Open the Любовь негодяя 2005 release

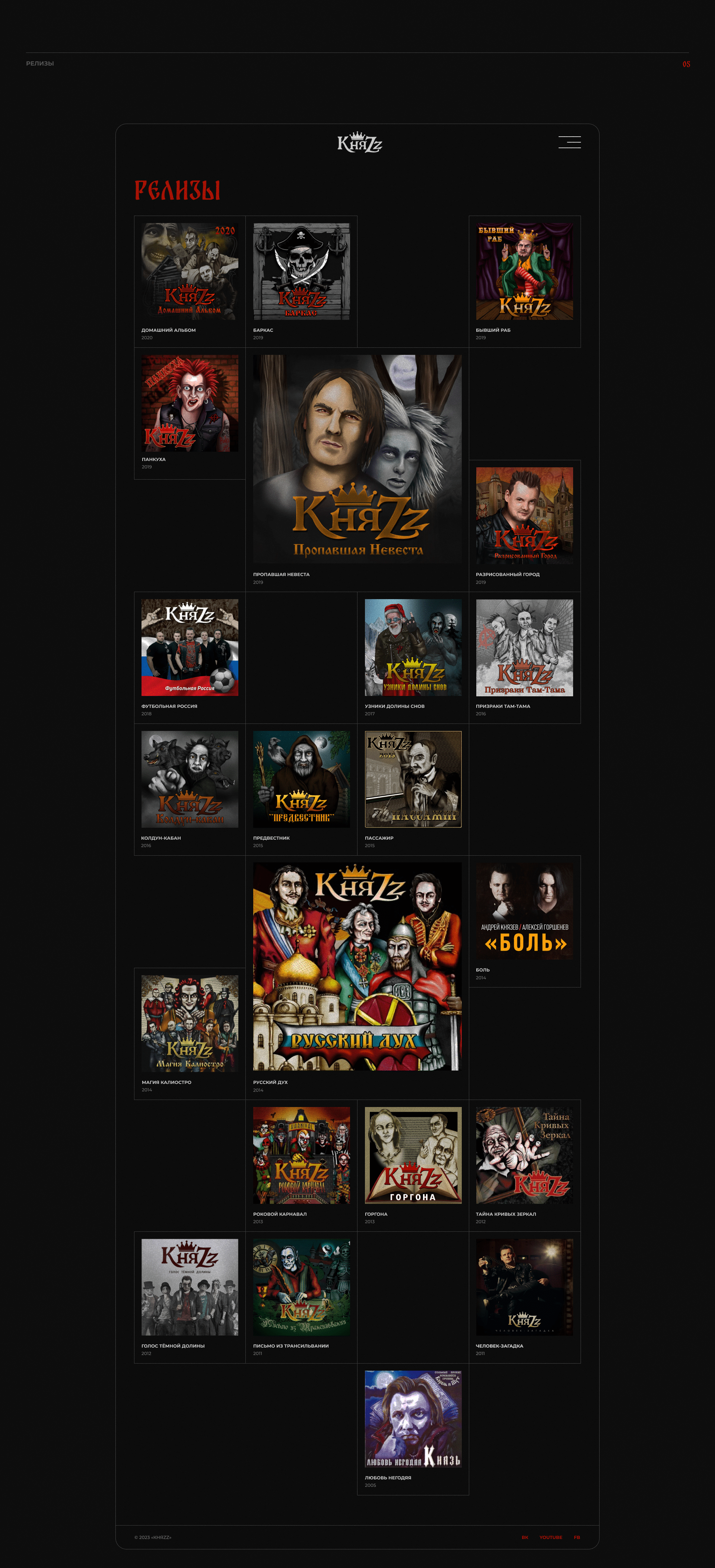click(x=413, y=1429)
